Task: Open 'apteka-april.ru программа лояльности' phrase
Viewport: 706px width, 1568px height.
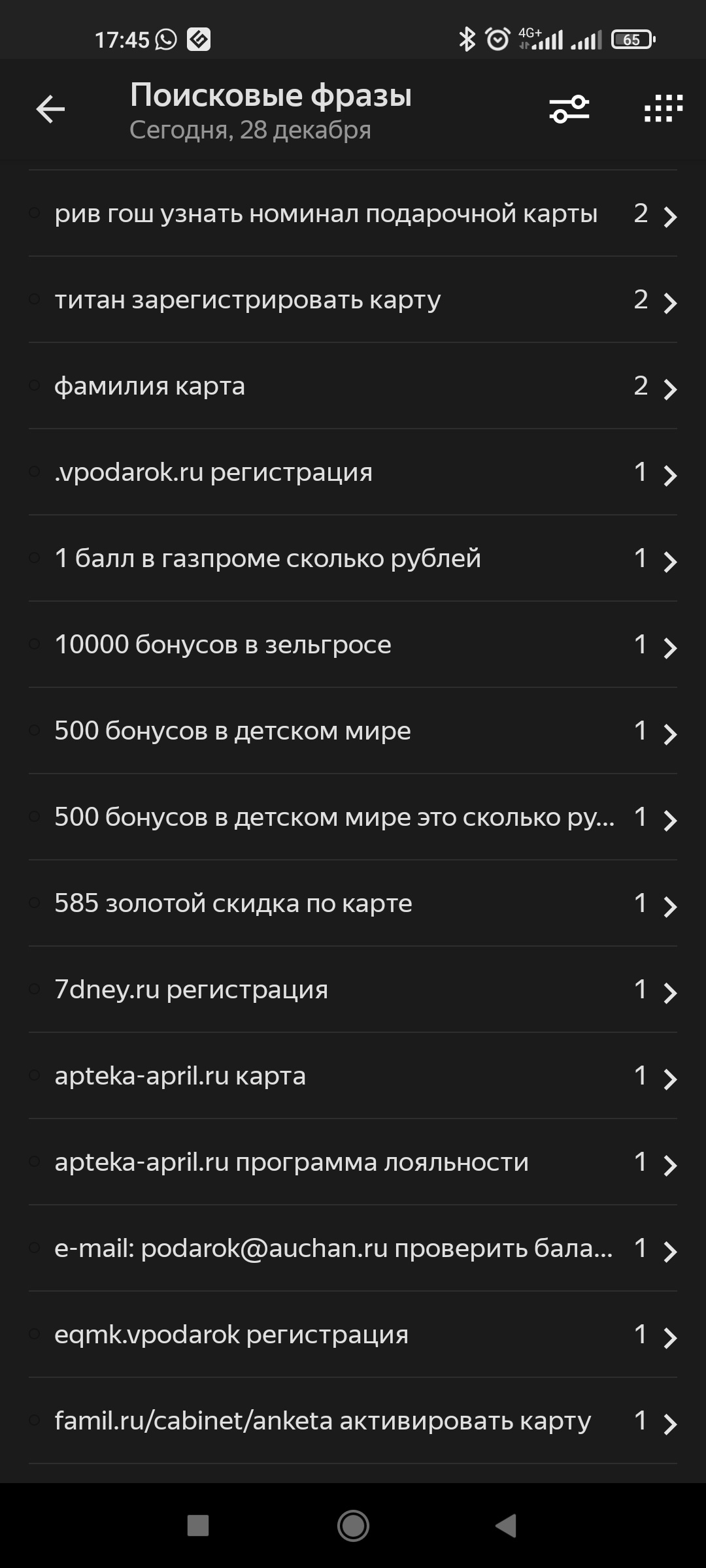Action: click(353, 1162)
